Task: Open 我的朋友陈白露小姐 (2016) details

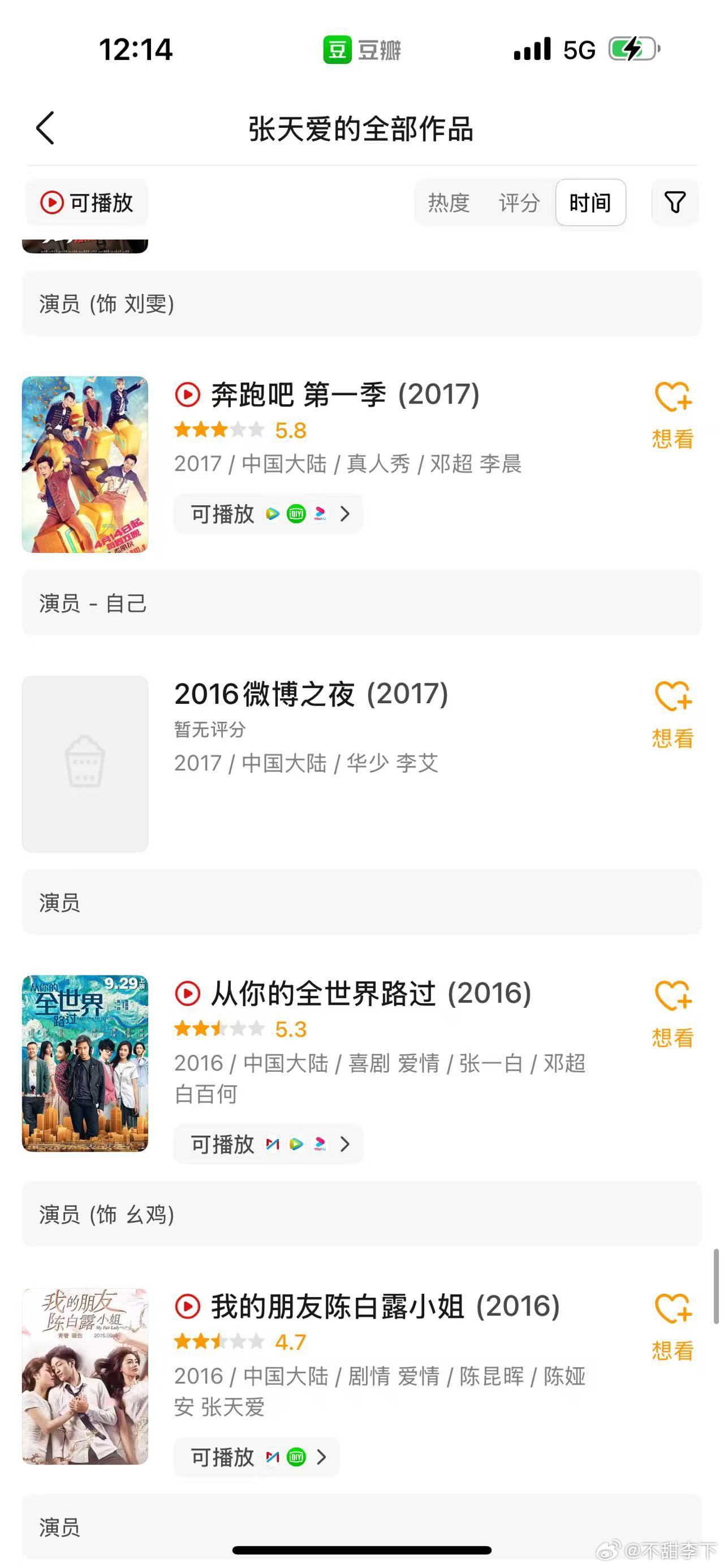Action: tap(385, 1306)
